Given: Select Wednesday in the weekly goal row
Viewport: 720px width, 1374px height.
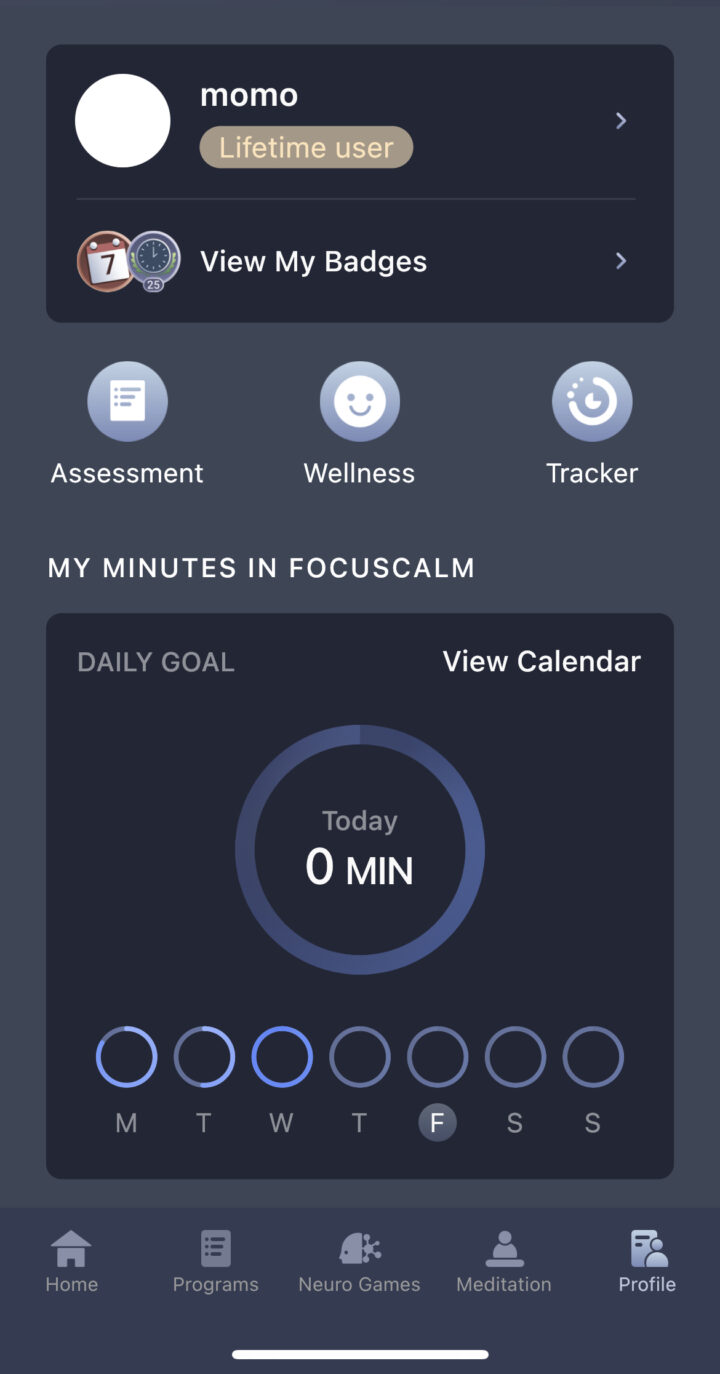Looking at the screenshot, I should tap(281, 1056).
